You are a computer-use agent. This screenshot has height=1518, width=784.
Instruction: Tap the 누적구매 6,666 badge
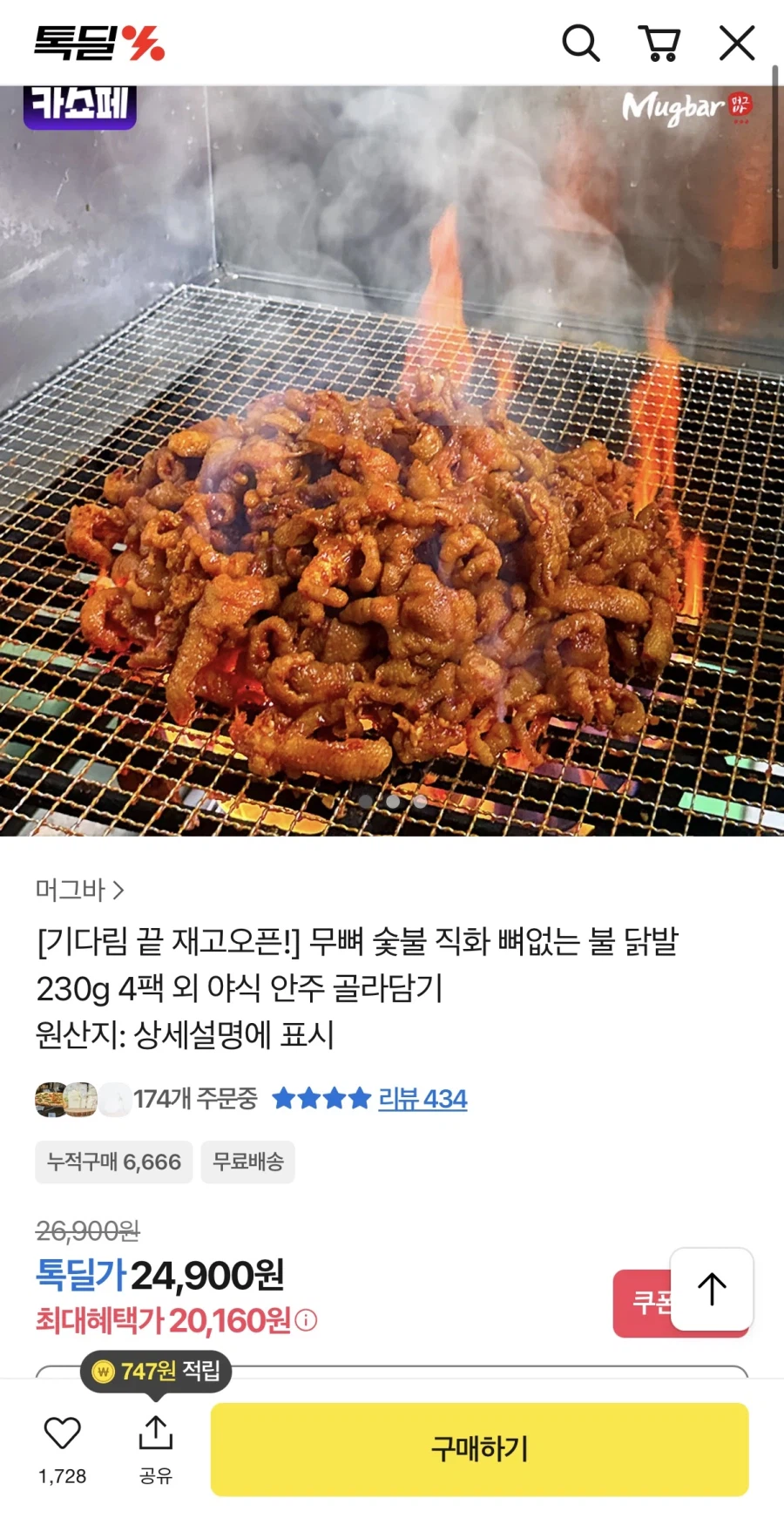(x=113, y=1162)
